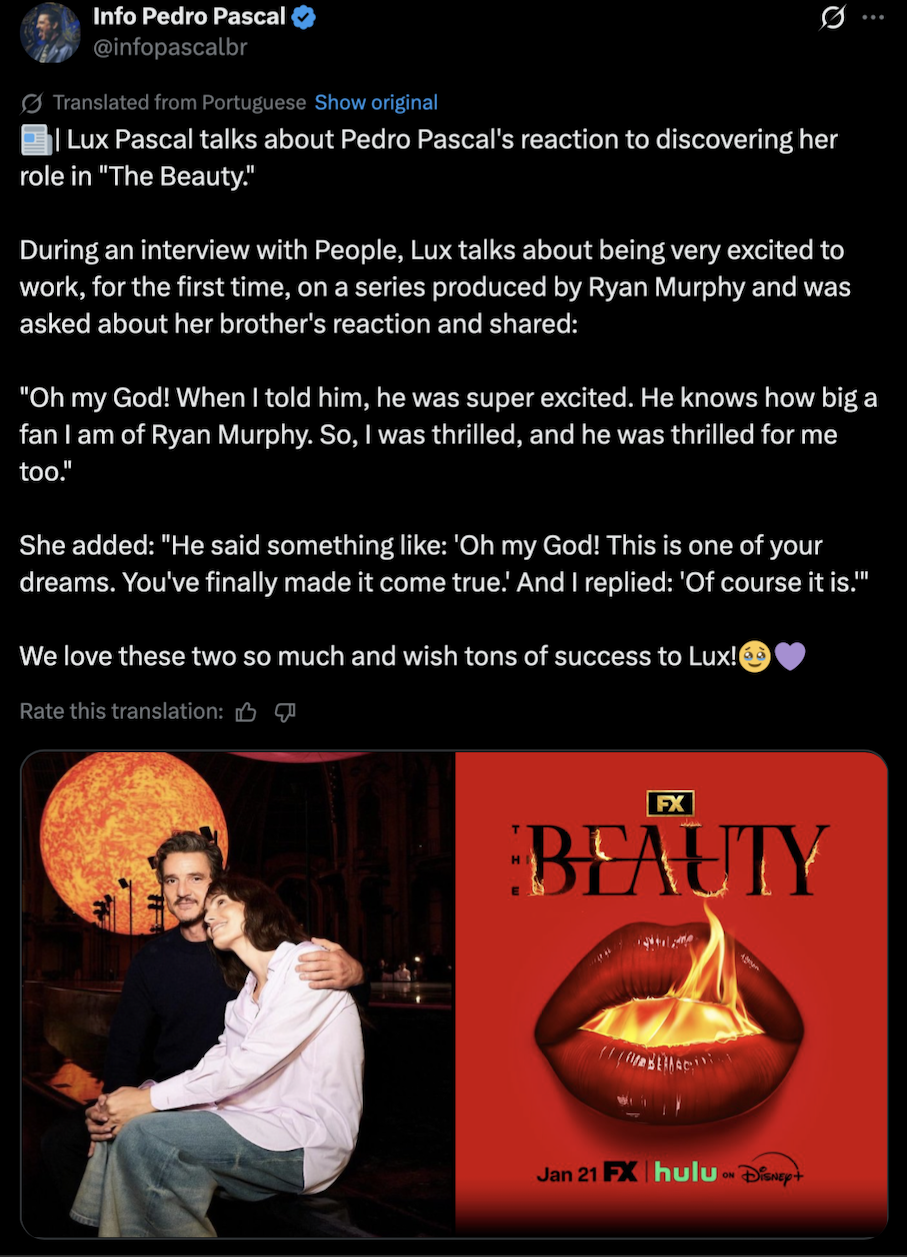Rate this translation thumbs up

point(246,712)
